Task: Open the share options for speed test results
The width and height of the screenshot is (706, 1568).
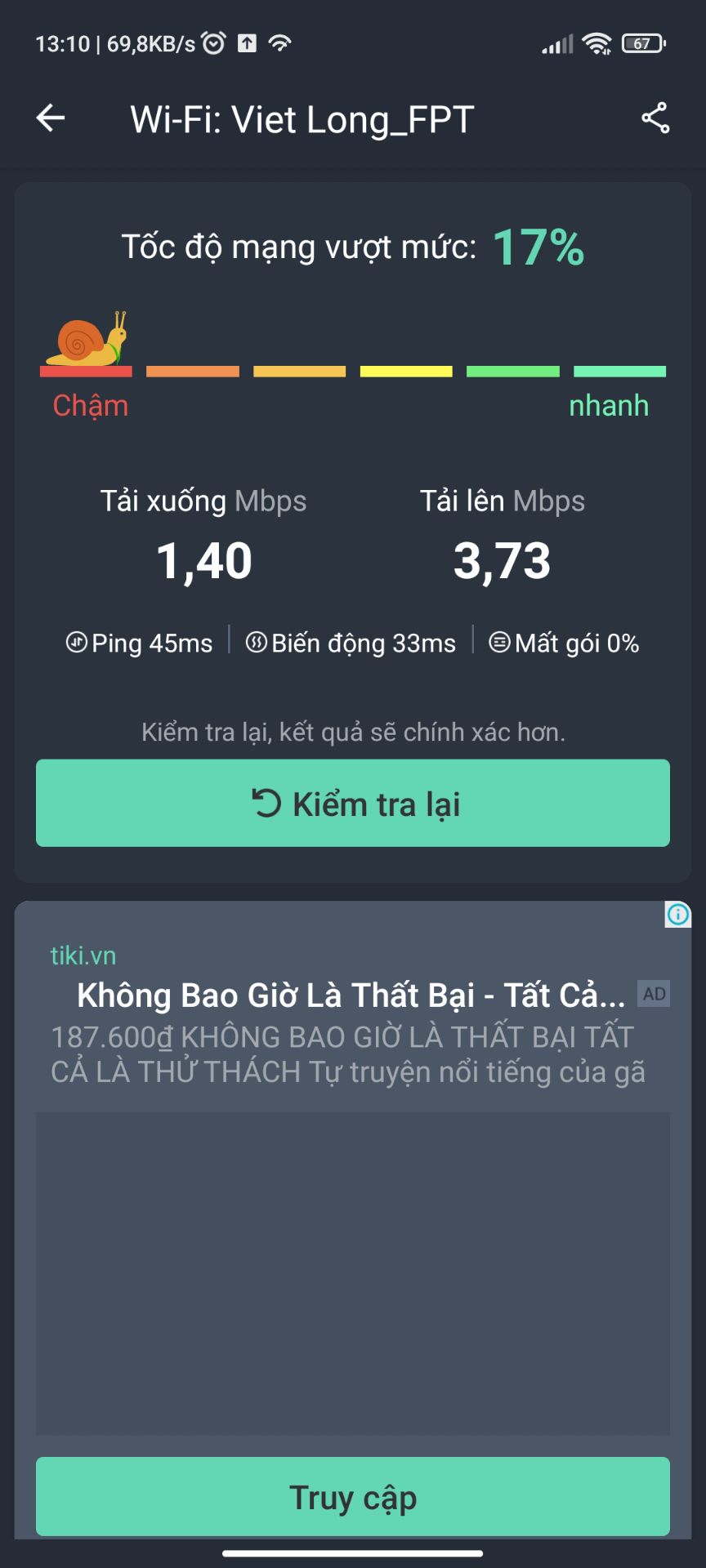Action: (x=656, y=117)
